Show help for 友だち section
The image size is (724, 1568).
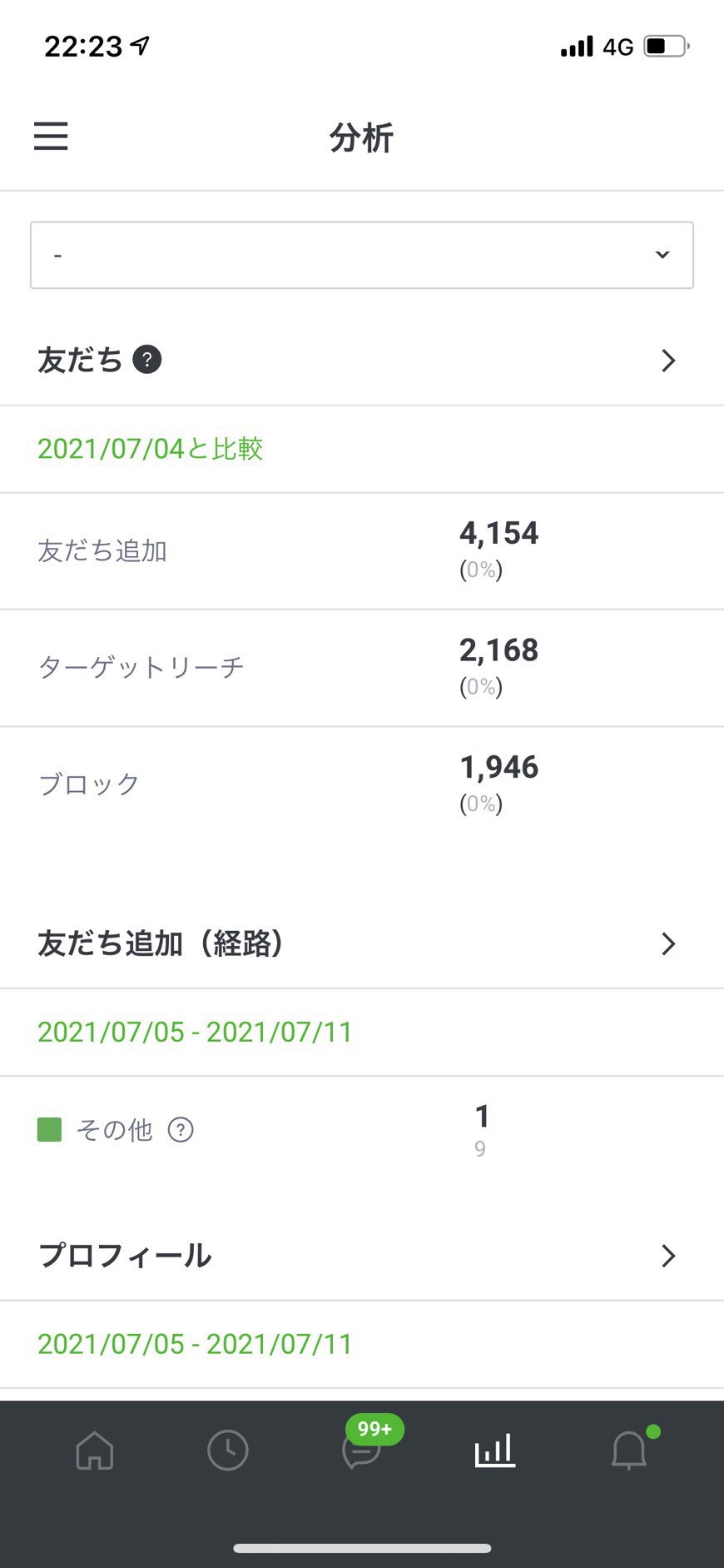tap(147, 360)
